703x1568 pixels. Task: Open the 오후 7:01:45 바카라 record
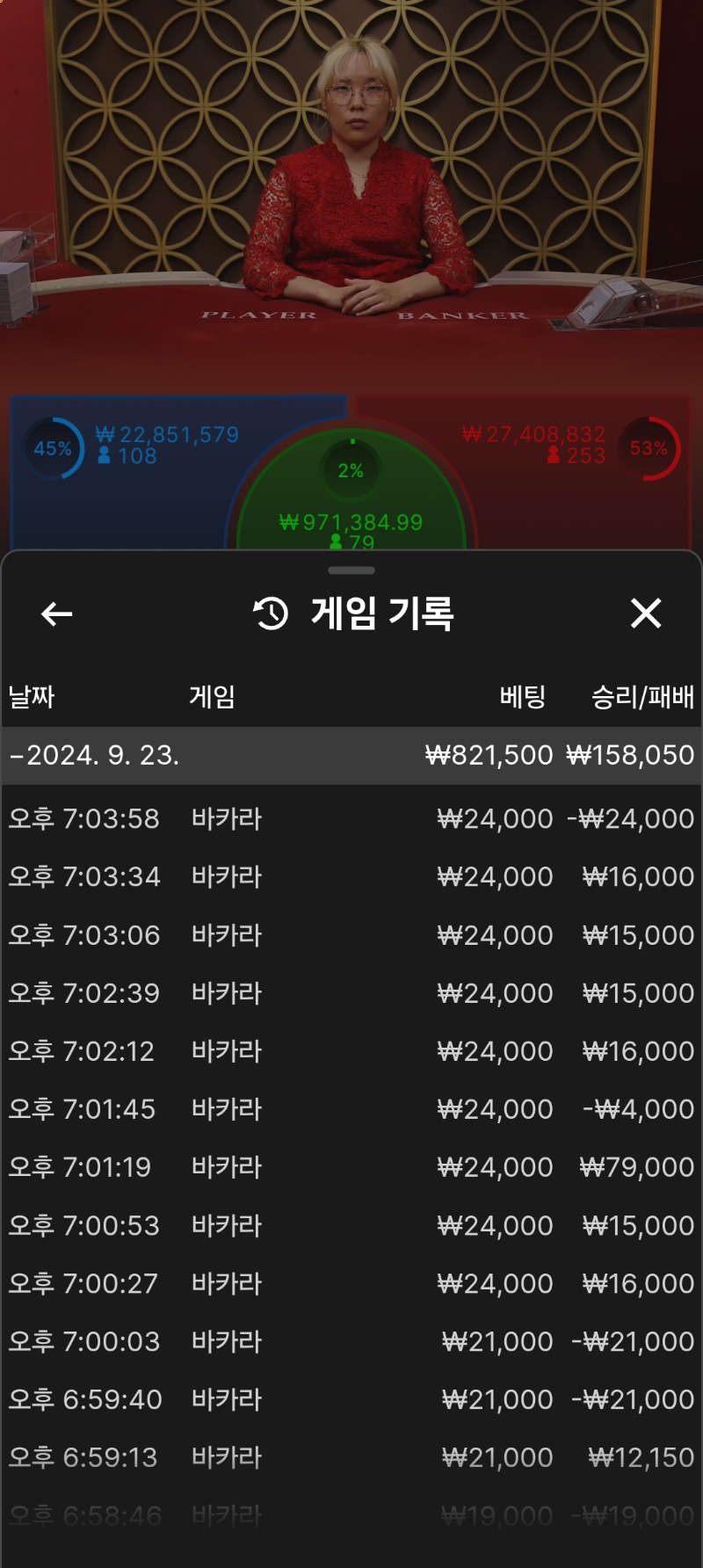click(351, 1108)
